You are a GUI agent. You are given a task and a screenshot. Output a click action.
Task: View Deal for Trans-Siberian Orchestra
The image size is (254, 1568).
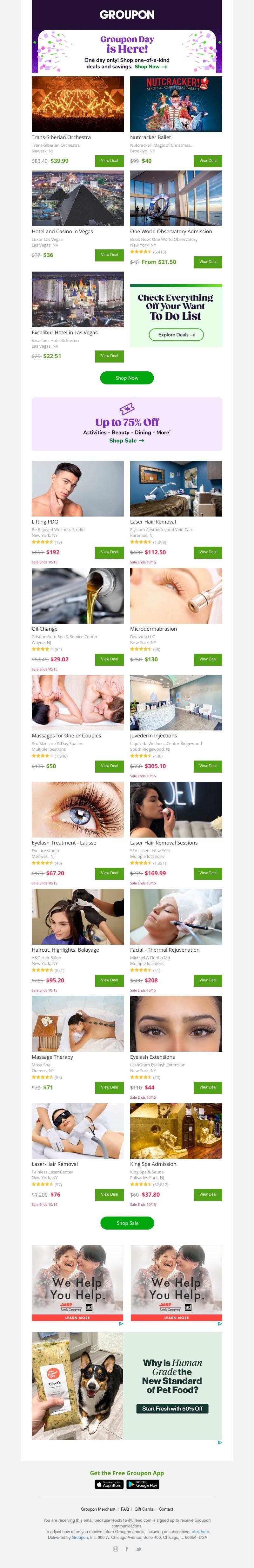click(x=109, y=161)
